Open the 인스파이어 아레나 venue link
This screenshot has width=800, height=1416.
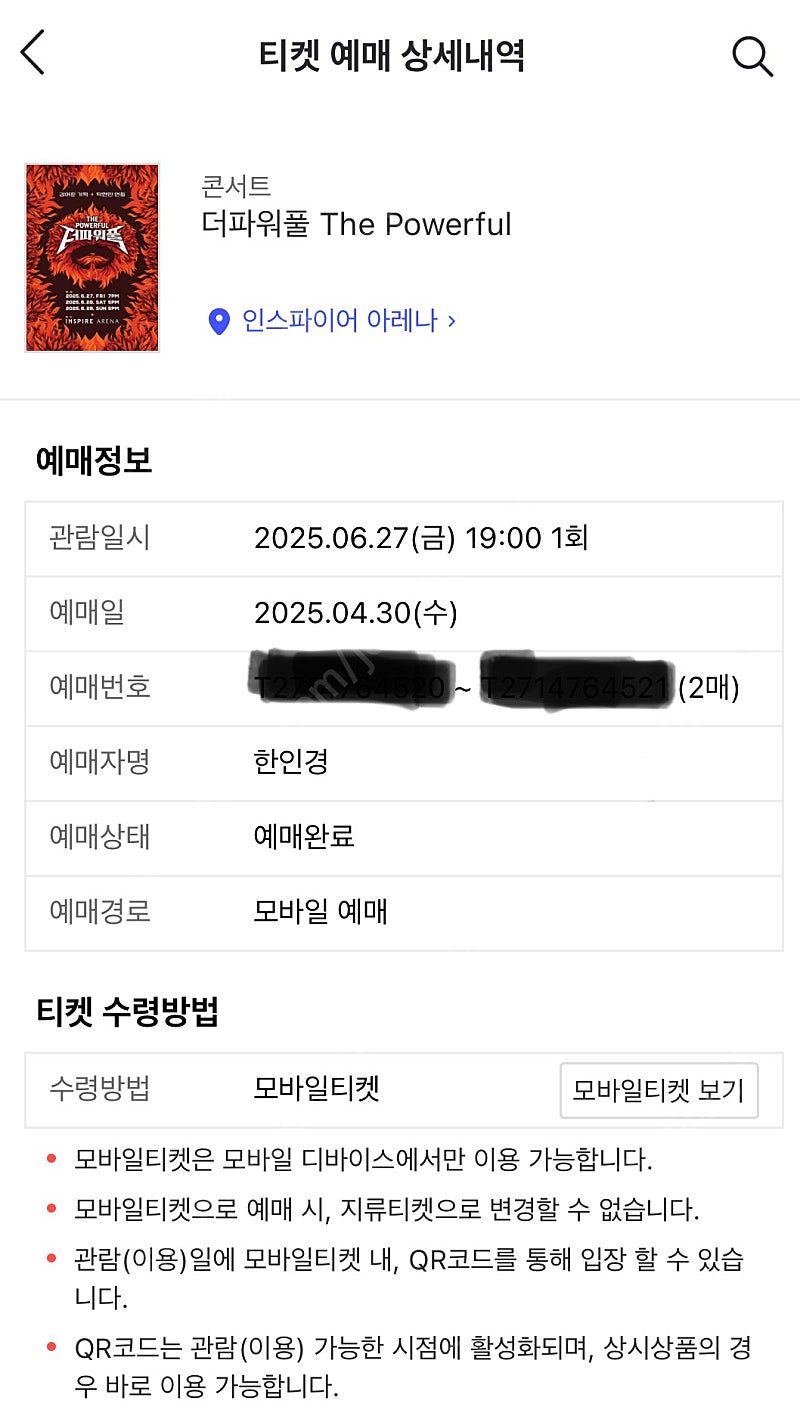click(331, 321)
